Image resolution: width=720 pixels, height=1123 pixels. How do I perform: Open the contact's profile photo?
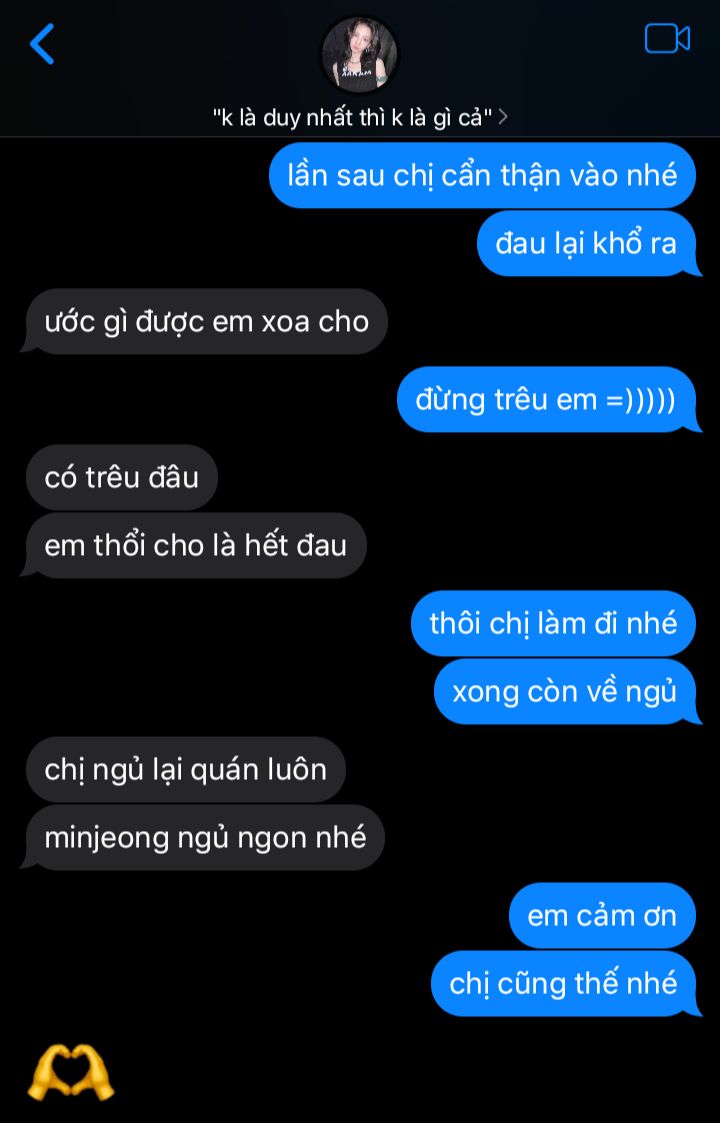click(359, 54)
